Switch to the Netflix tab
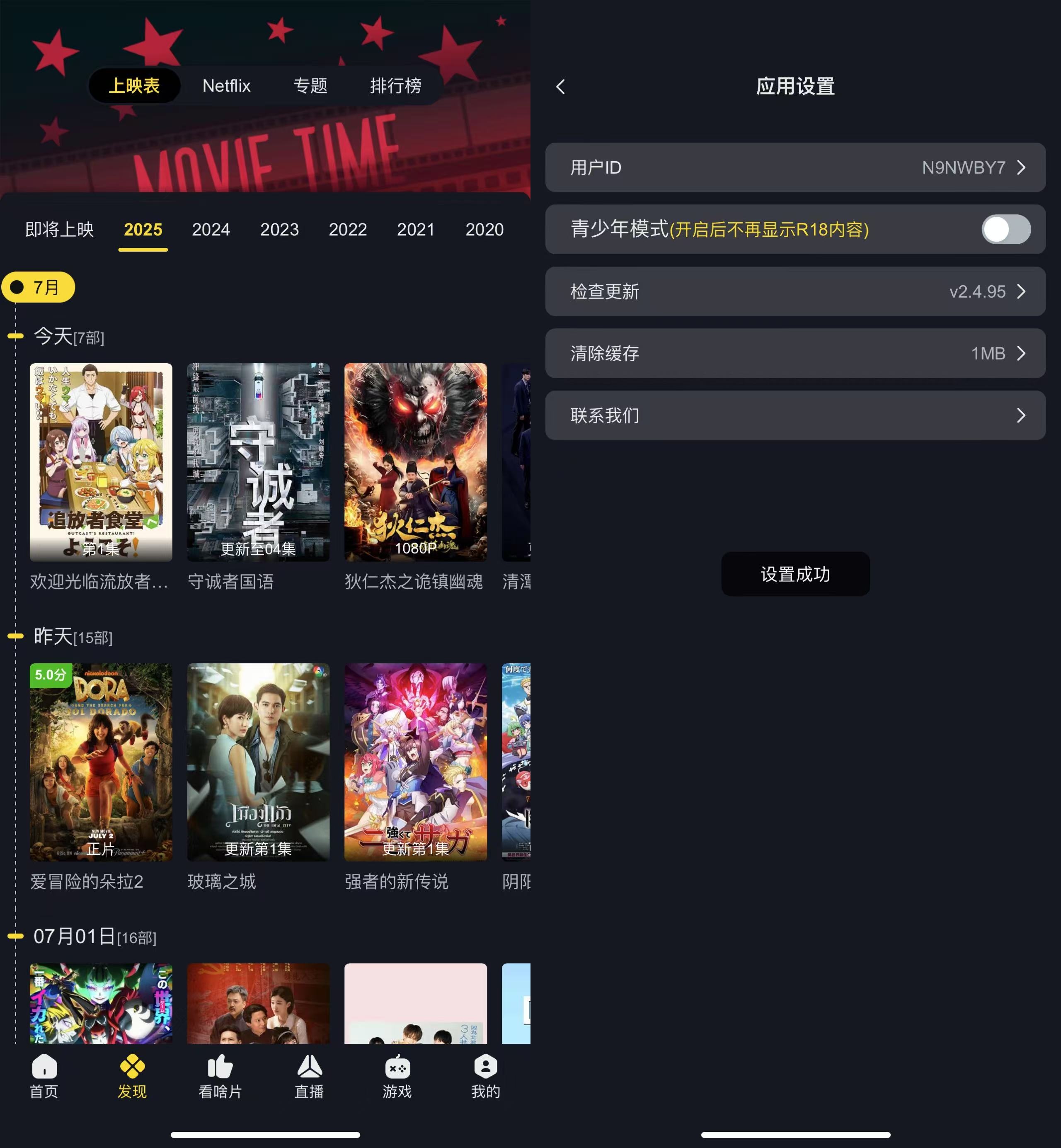The width and height of the screenshot is (1061, 1148). click(226, 86)
